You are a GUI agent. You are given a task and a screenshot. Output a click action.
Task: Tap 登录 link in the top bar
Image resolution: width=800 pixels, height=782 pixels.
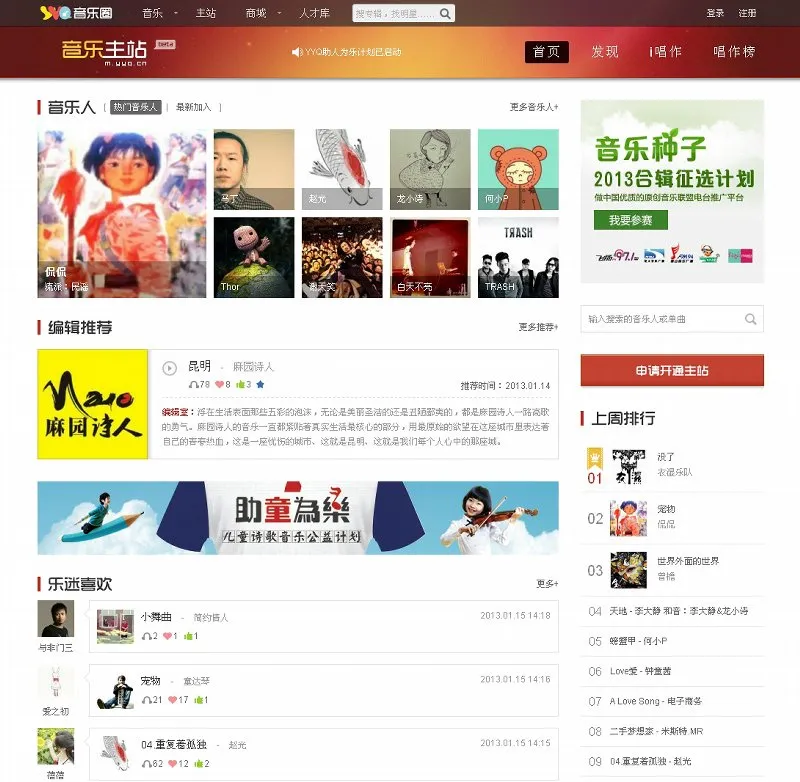point(715,14)
